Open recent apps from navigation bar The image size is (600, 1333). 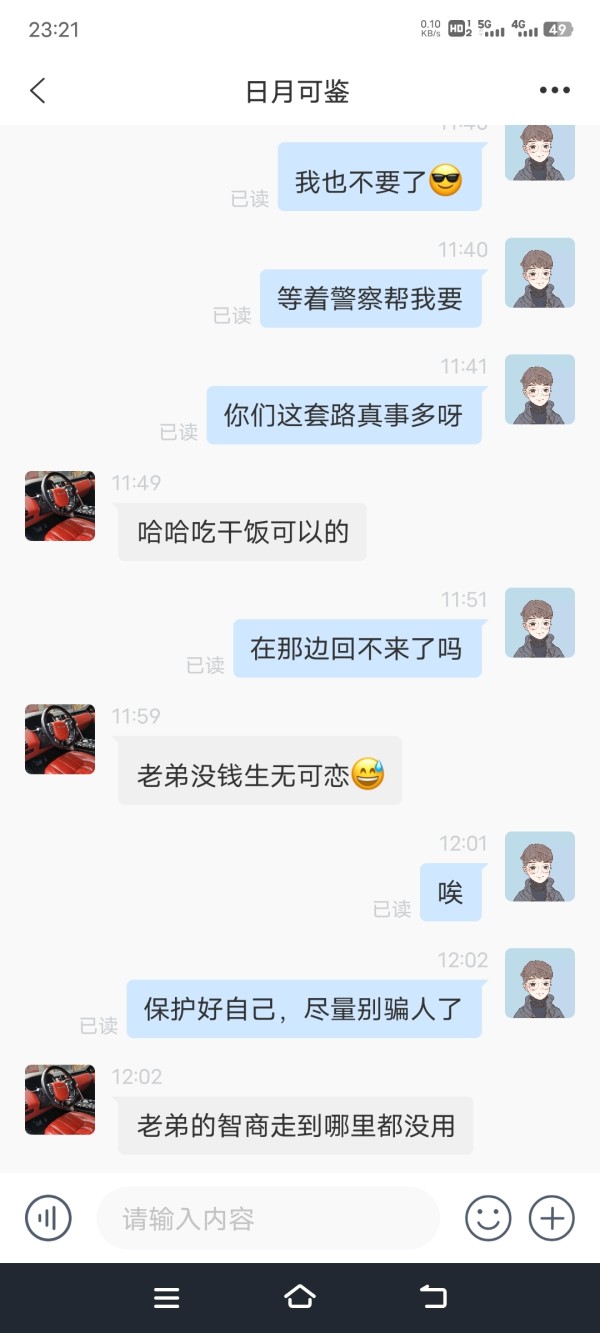coord(167,1297)
